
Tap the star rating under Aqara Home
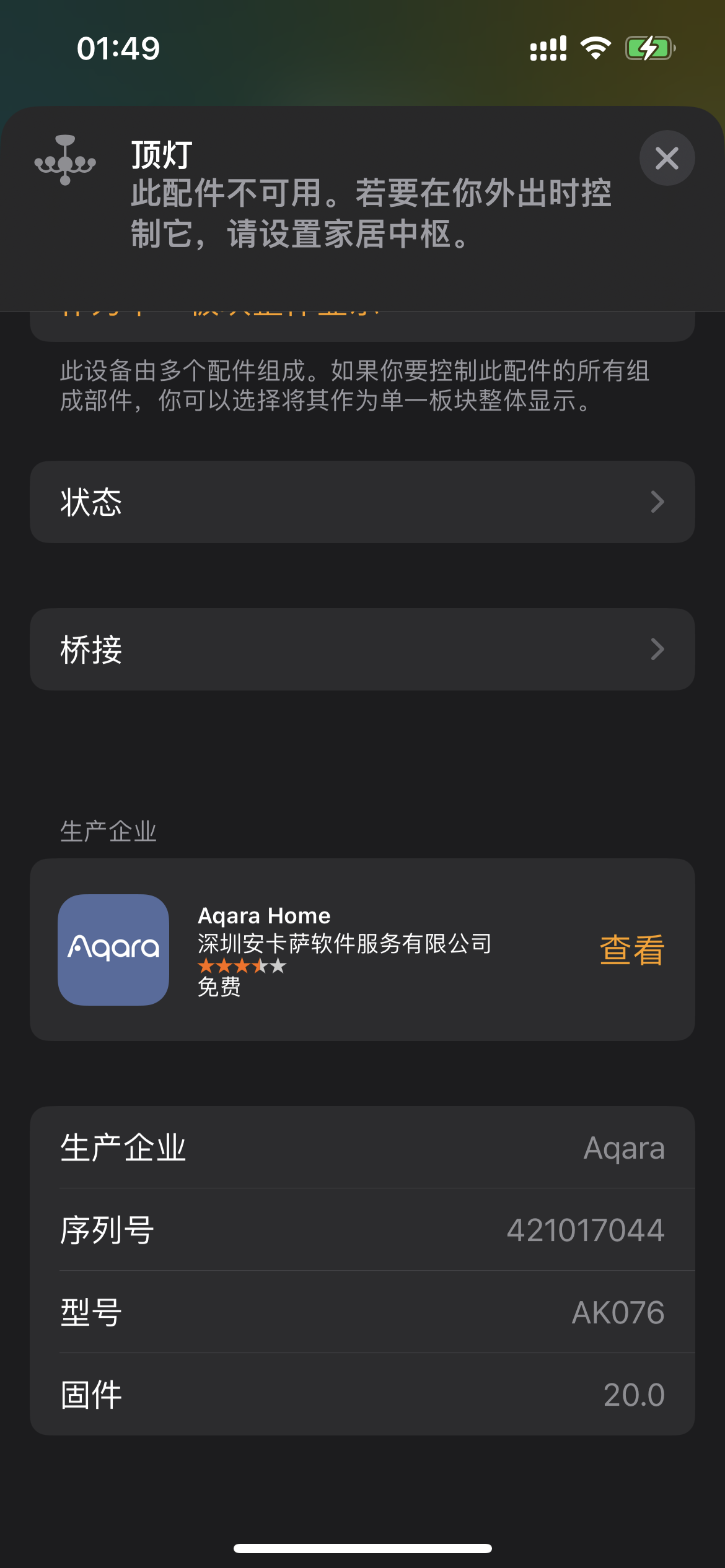242,964
